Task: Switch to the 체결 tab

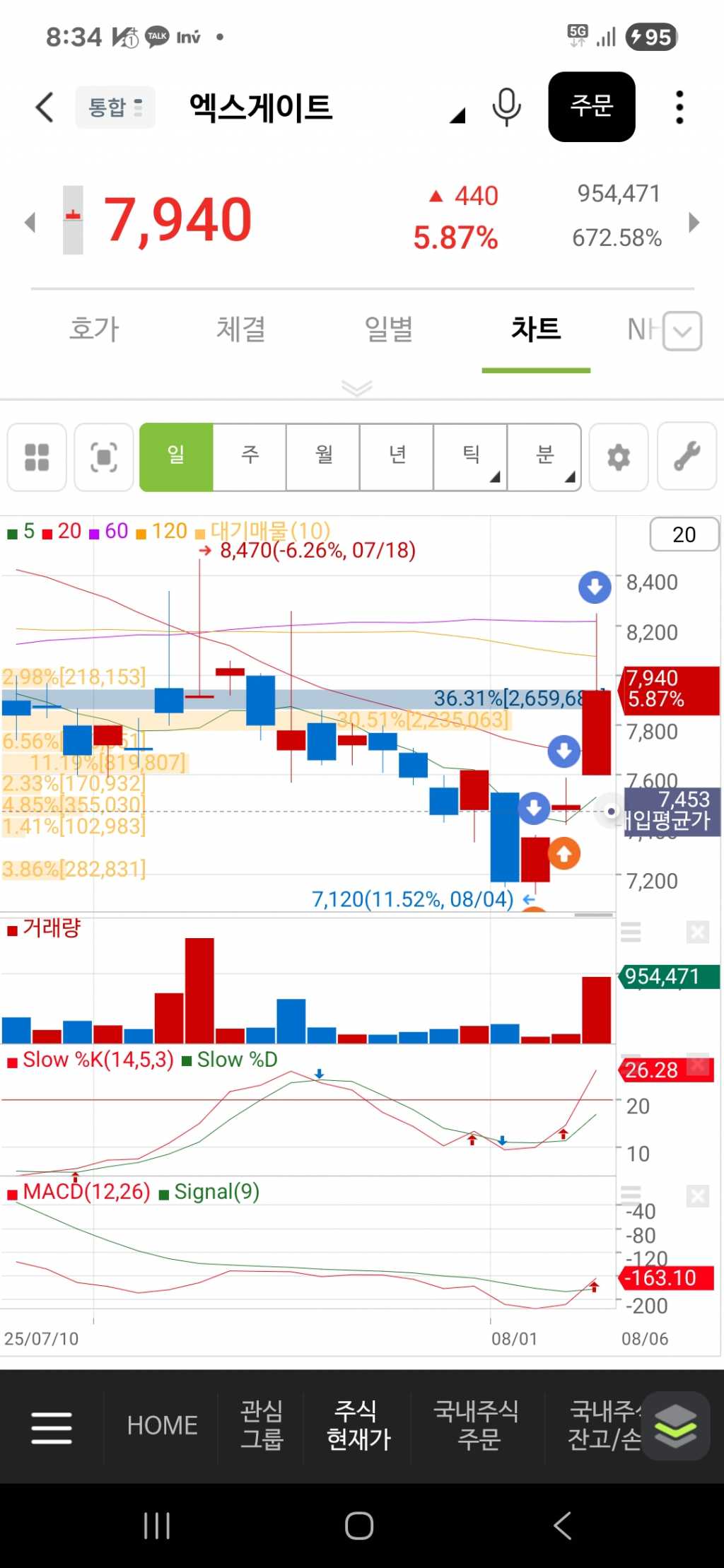Action: click(241, 329)
